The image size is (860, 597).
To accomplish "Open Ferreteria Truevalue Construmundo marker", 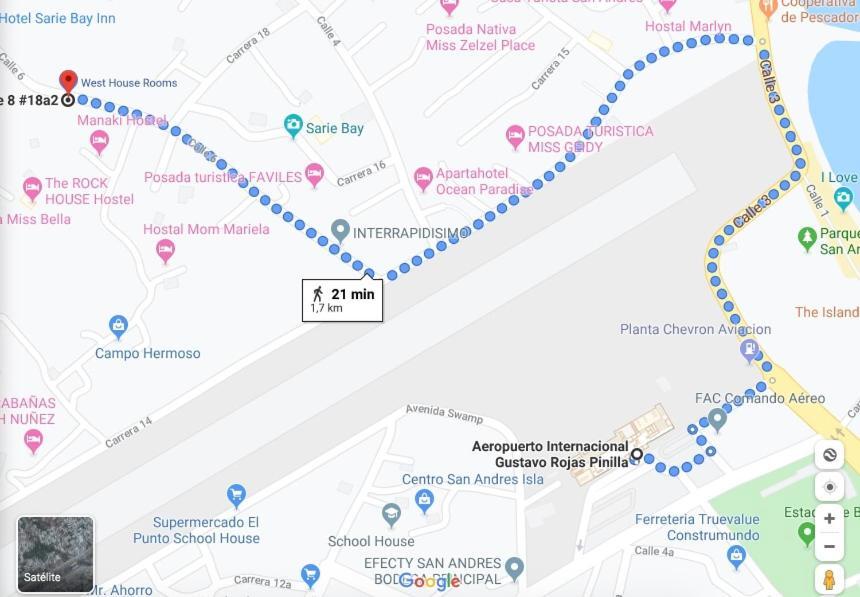I will tap(737, 556).
